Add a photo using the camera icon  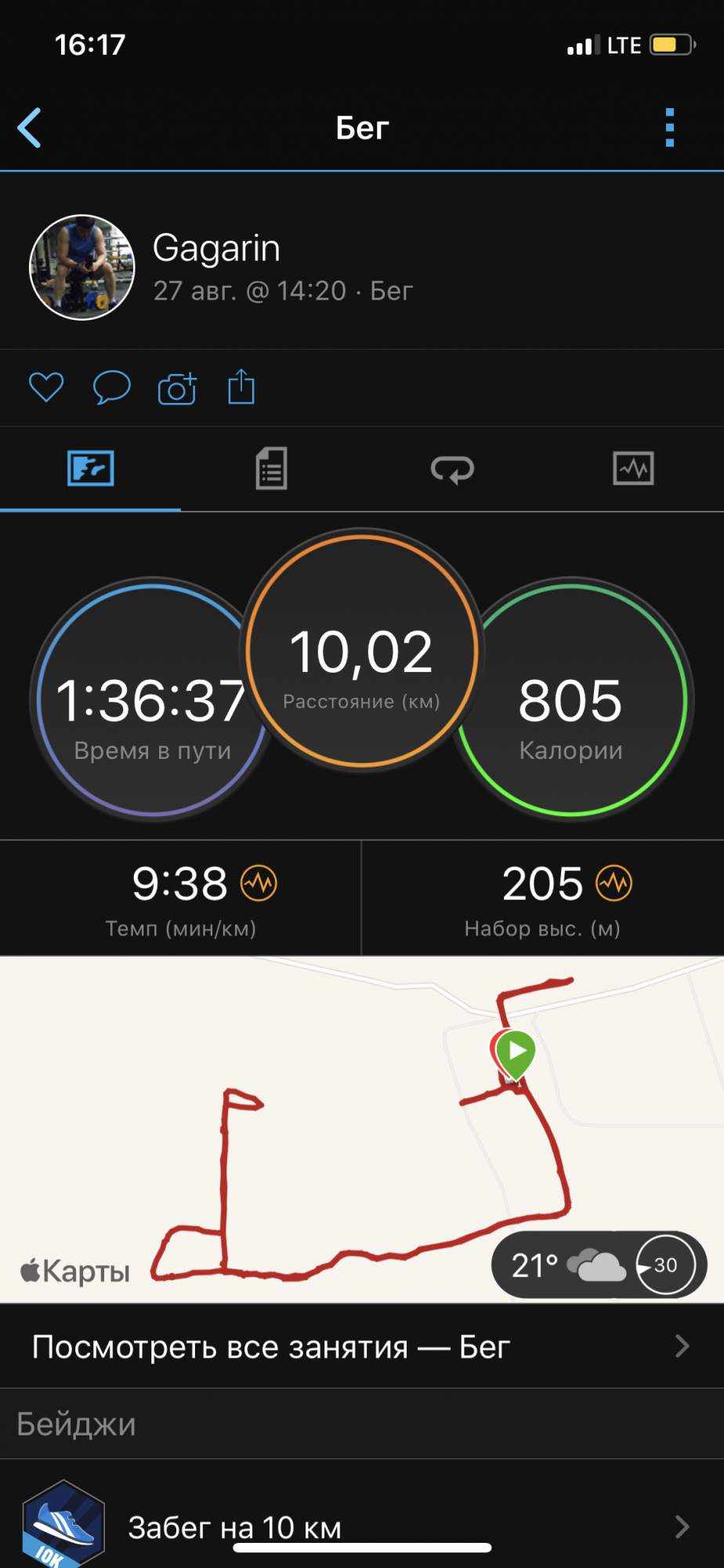coord(177,387)
